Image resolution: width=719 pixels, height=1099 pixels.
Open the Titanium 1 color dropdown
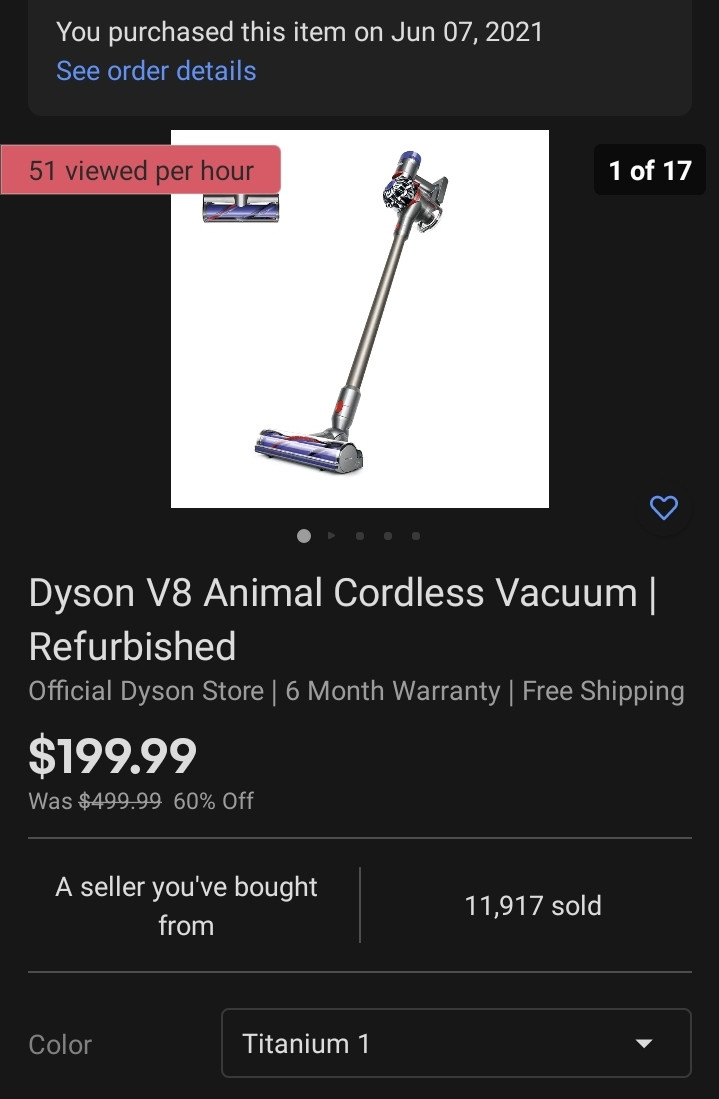pos(456,1043)
